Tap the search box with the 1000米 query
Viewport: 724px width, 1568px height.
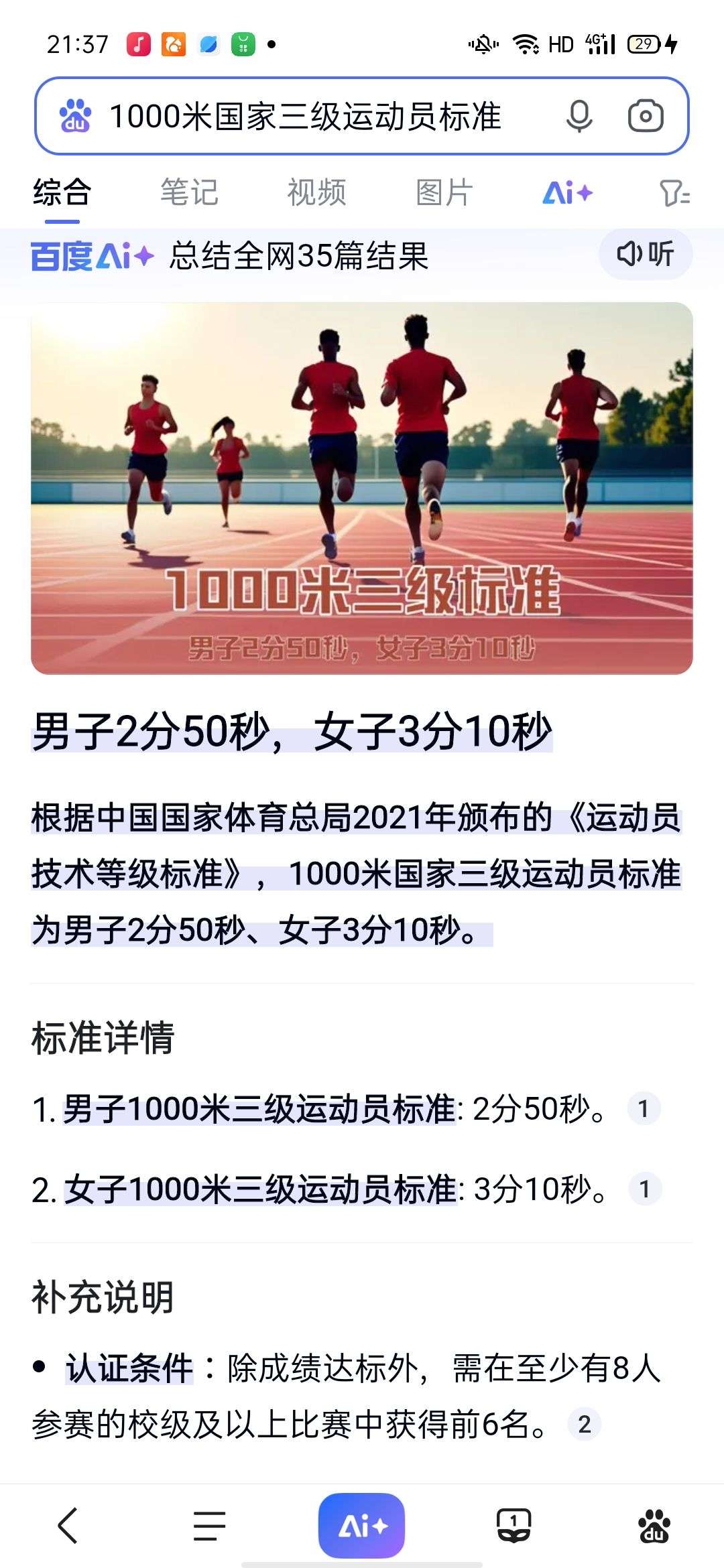[305, 117]
